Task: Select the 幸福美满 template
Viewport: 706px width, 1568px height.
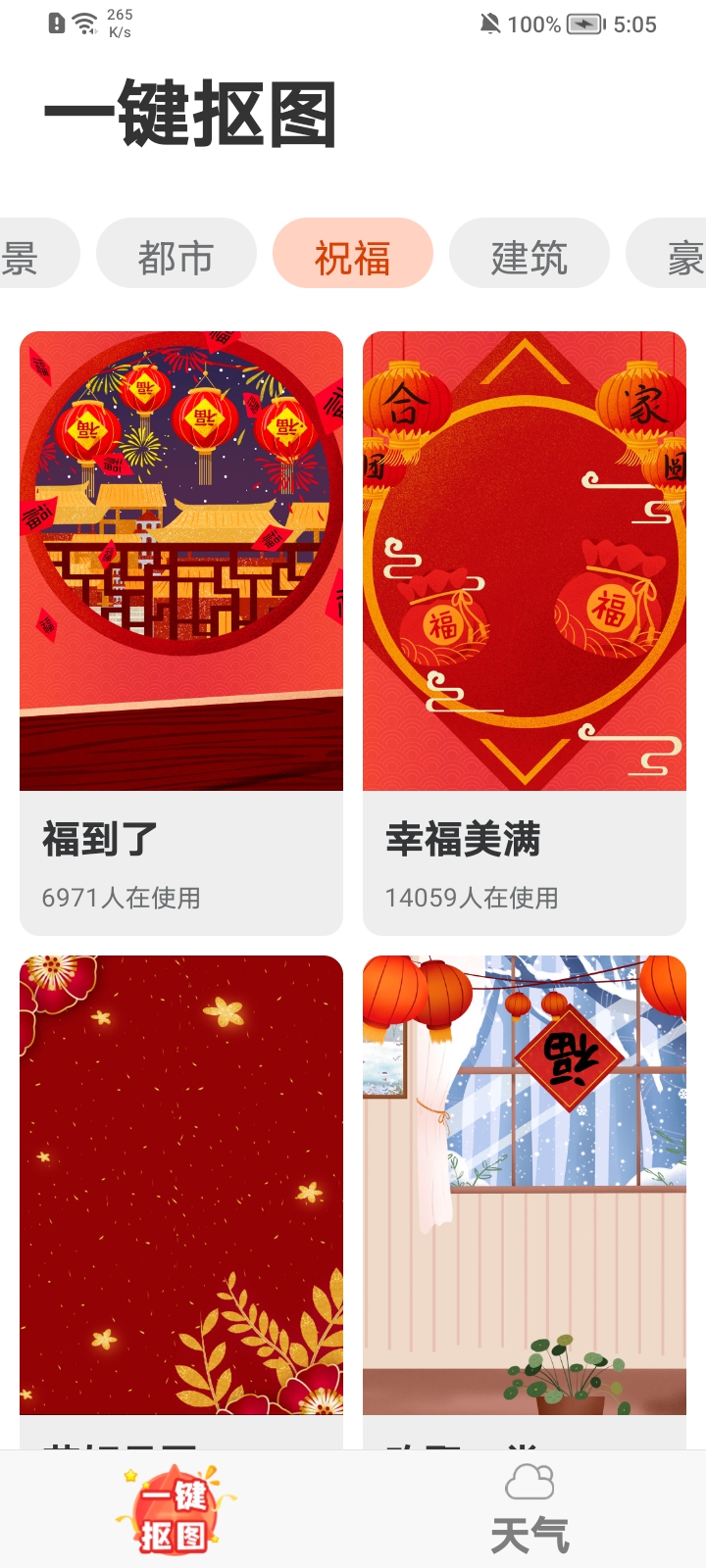Action: click(524, 561)
